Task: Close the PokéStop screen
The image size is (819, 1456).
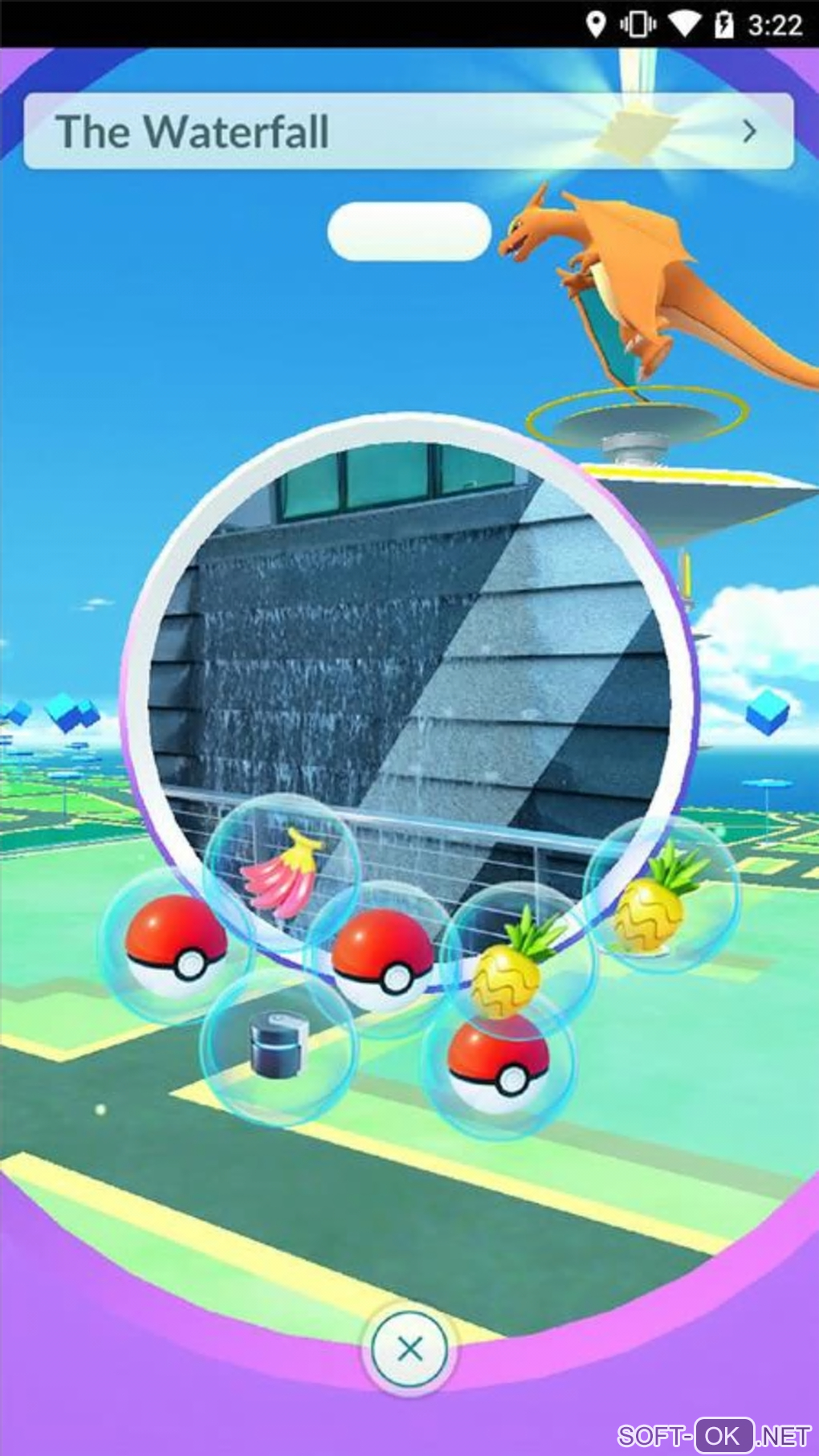Action: tap(409, 1348)
